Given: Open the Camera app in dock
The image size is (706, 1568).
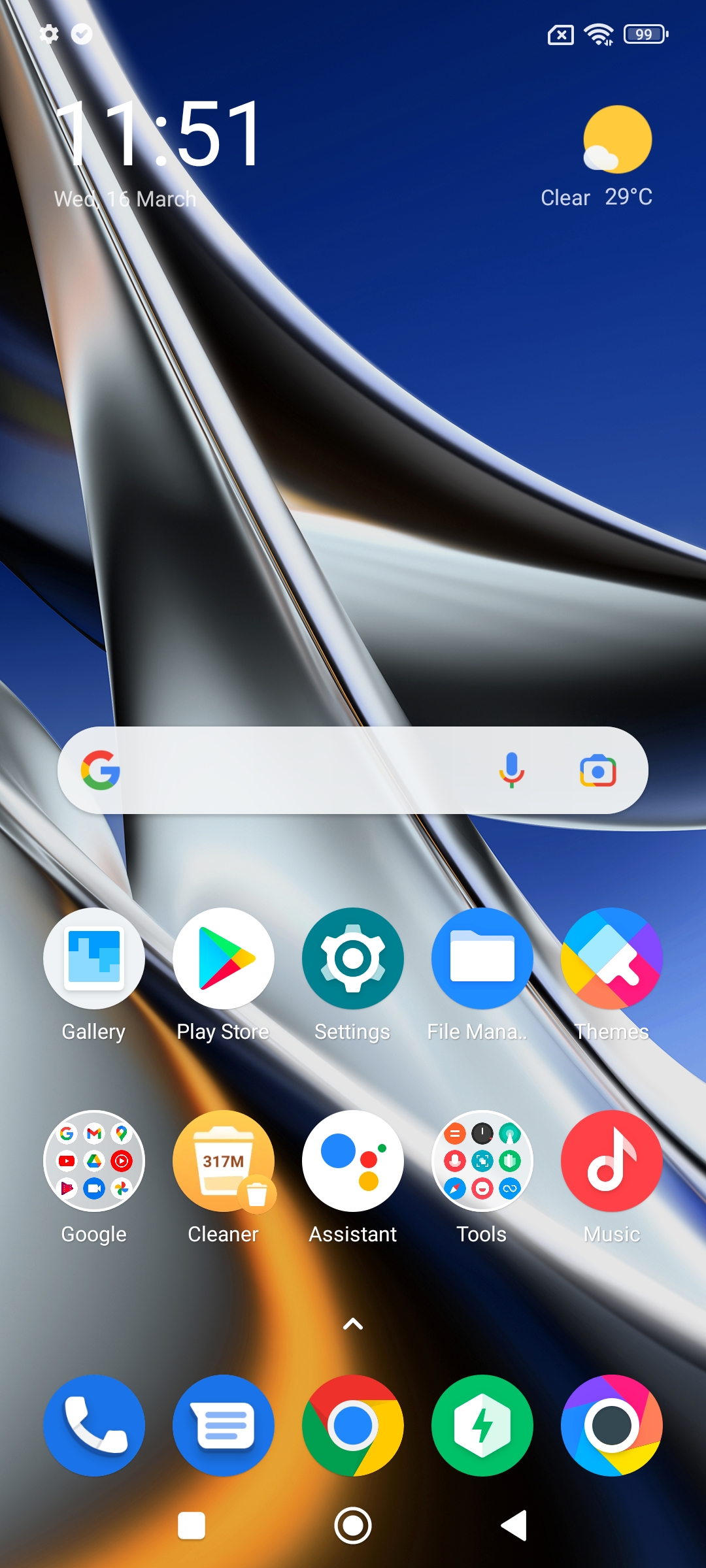Looking at the screenshot, I should 611,1426.
